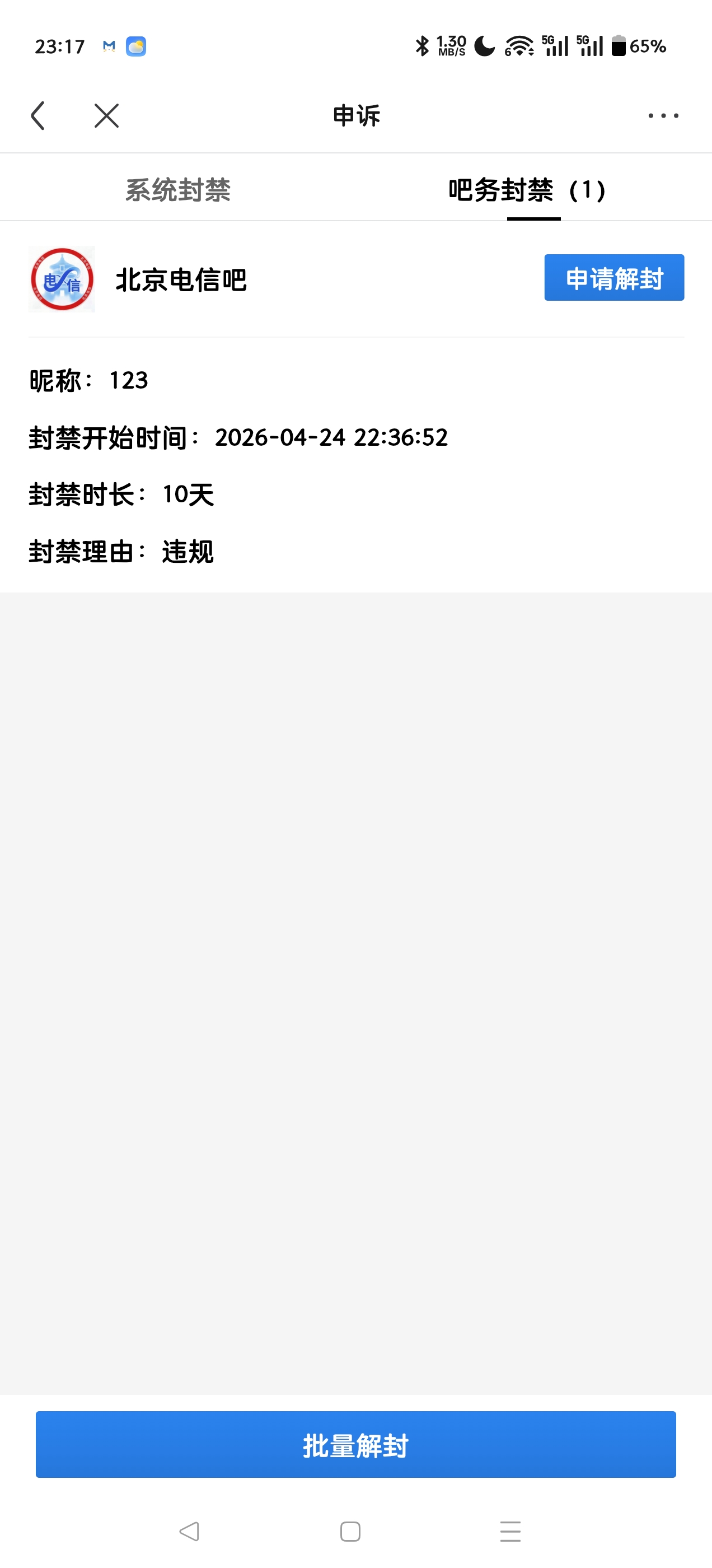The image size is (712, 1568).
Task: Switch to the 系统封禁 tab
Action: (177, 190)
